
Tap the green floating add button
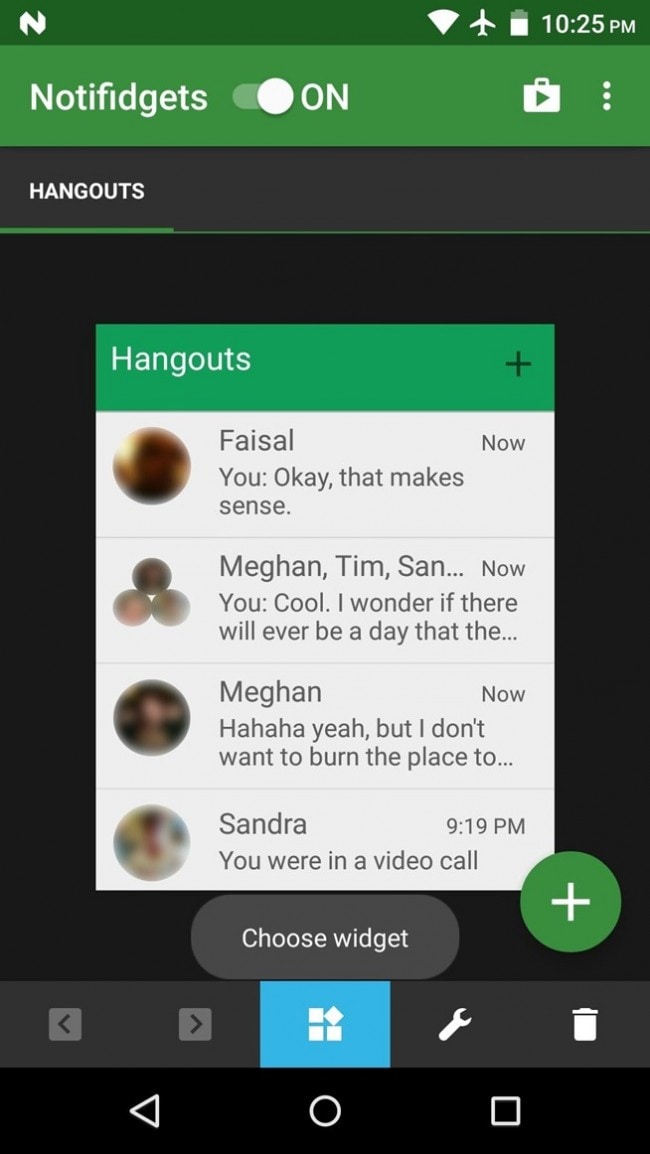pyautogui.click(x=570, y=902)
